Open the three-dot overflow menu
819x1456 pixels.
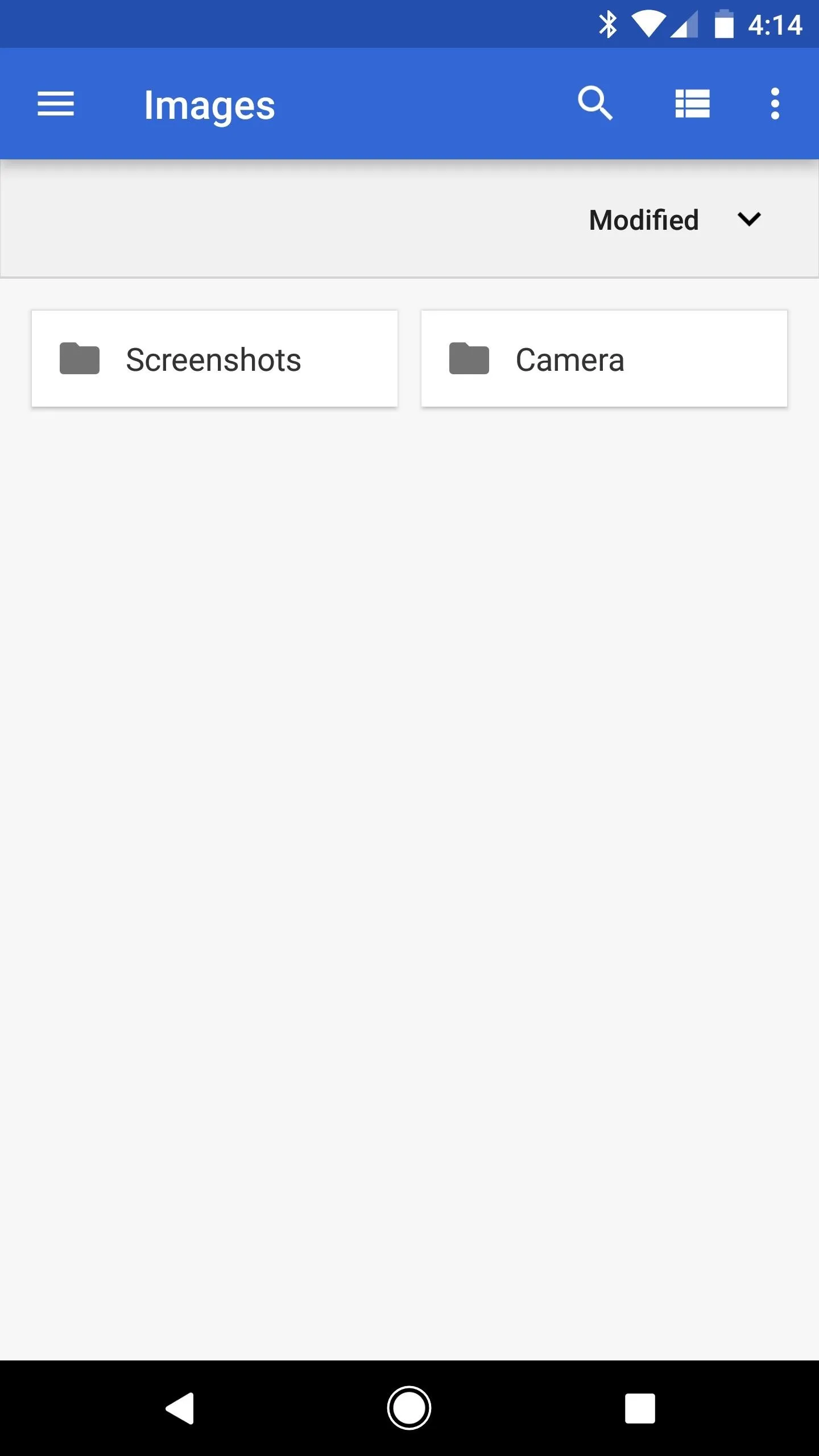pos(775,104)
